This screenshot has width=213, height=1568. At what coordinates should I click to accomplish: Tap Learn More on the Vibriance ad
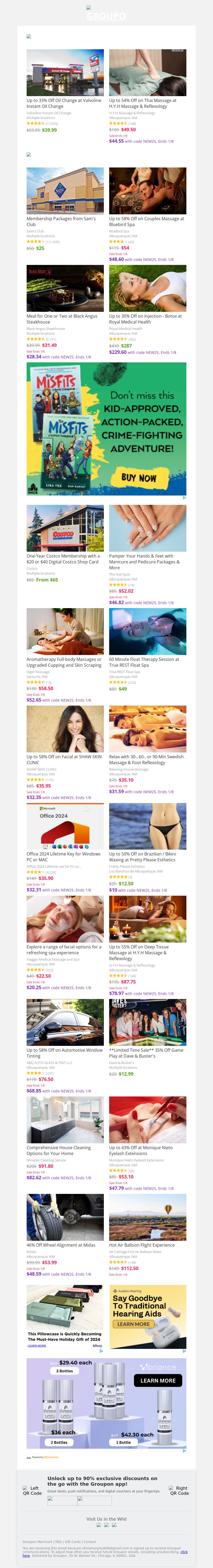(x=158, y=1381)
